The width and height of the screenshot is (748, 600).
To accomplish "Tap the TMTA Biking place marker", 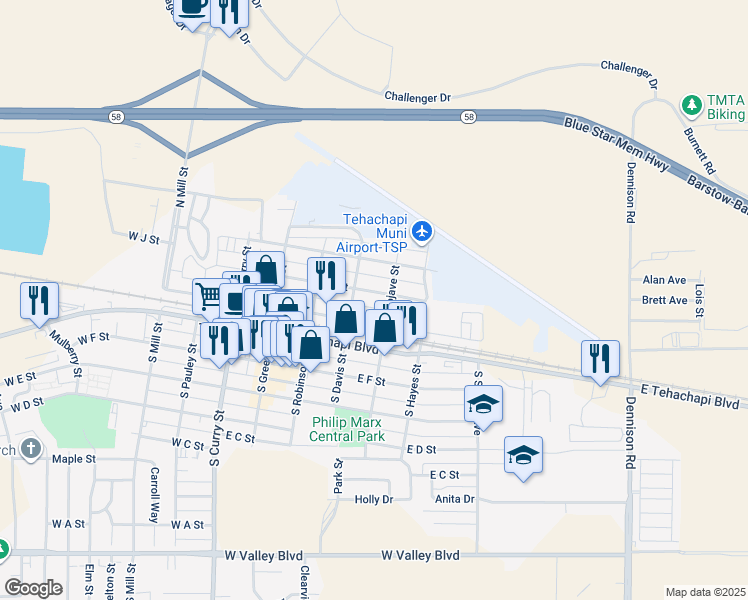I will click(690, 104).
